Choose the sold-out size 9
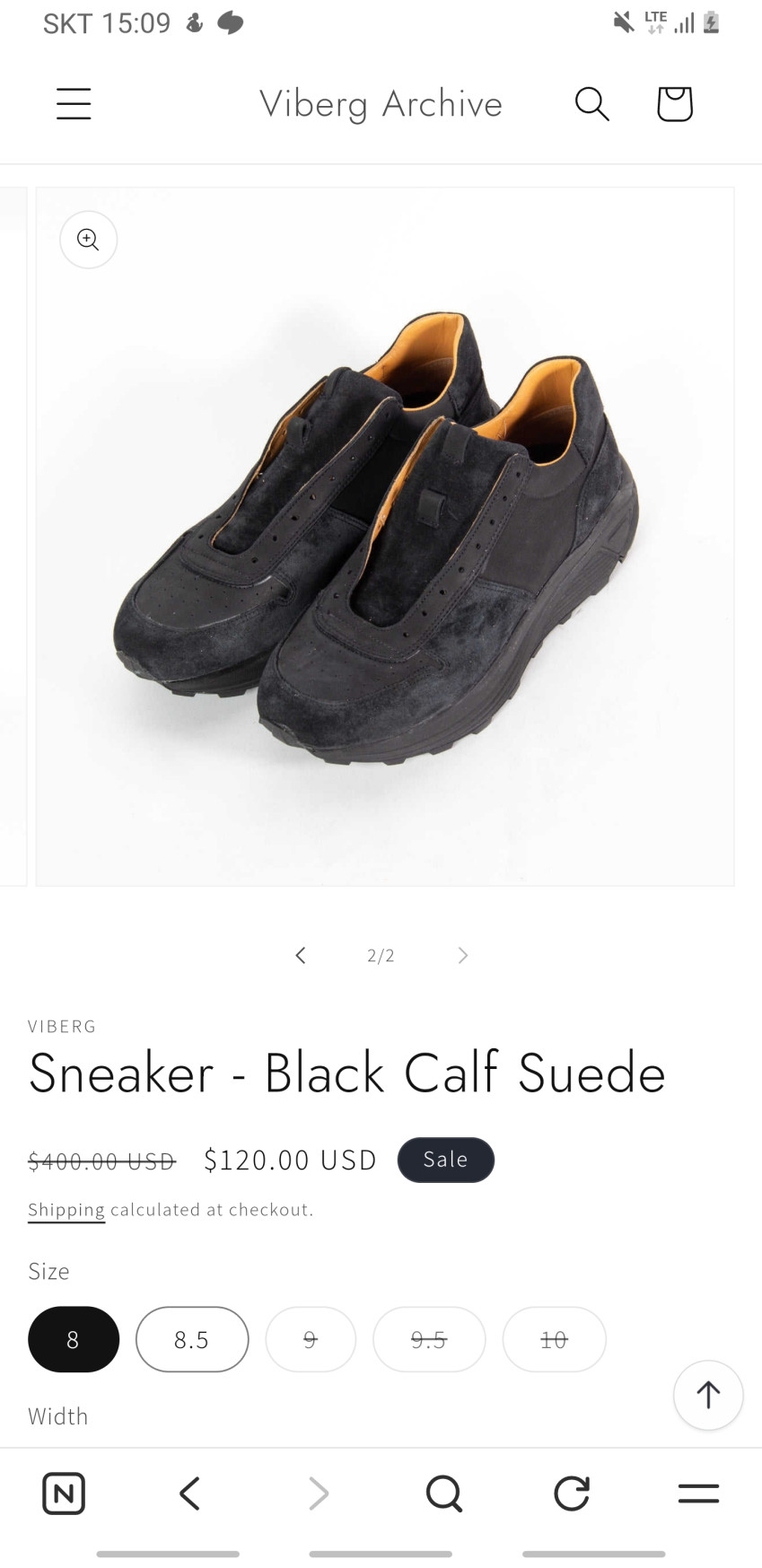Screen dimensions: 762x1568 311,1339
